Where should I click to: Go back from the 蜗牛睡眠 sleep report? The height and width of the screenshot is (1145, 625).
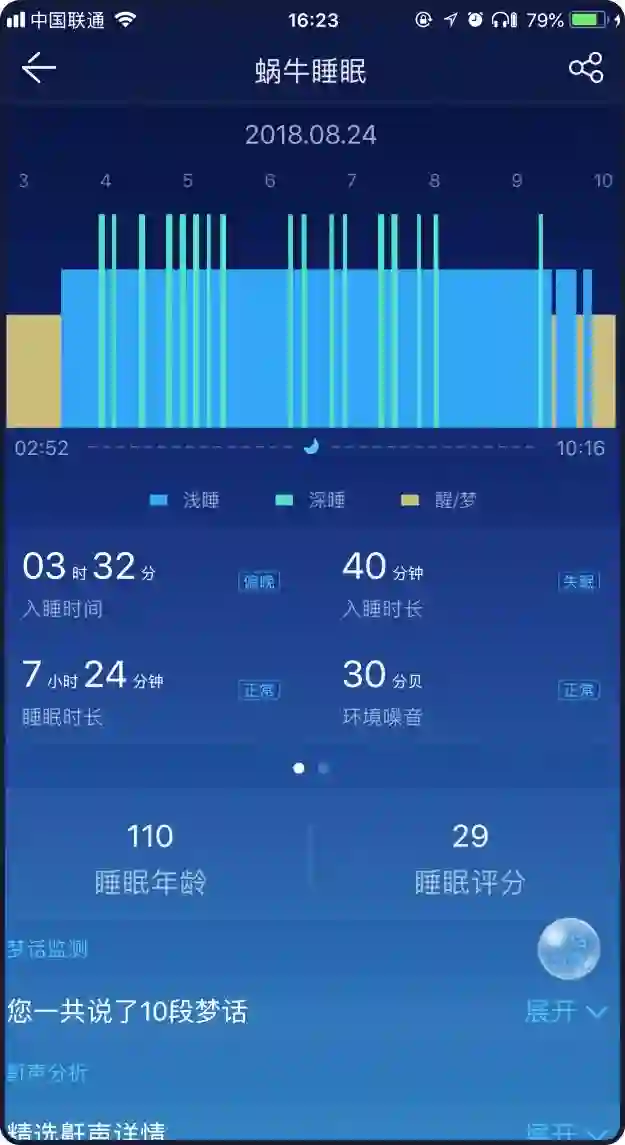pyautogui.click(x=39, y=69)
